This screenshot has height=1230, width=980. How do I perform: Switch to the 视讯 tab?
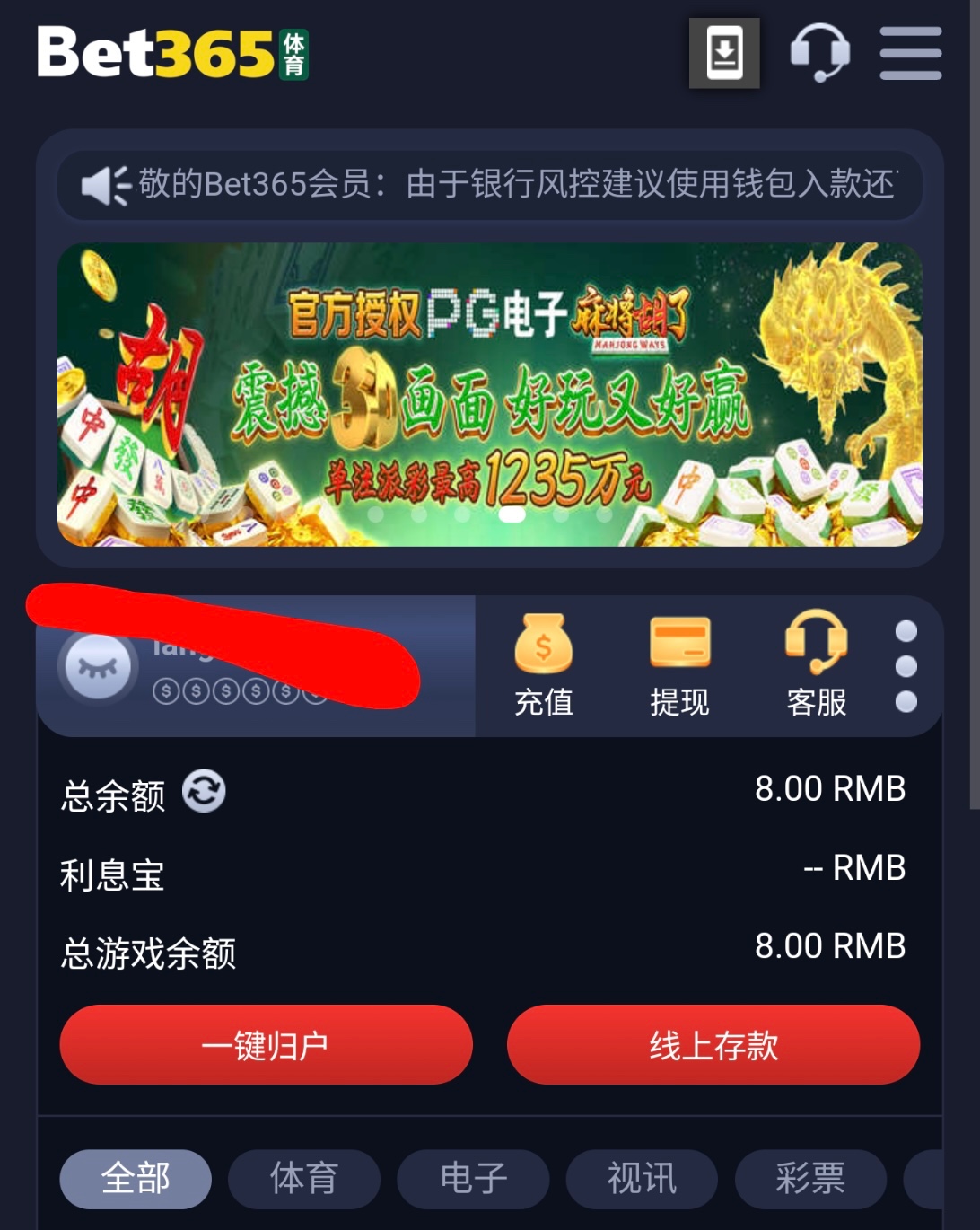(642, 1179)
